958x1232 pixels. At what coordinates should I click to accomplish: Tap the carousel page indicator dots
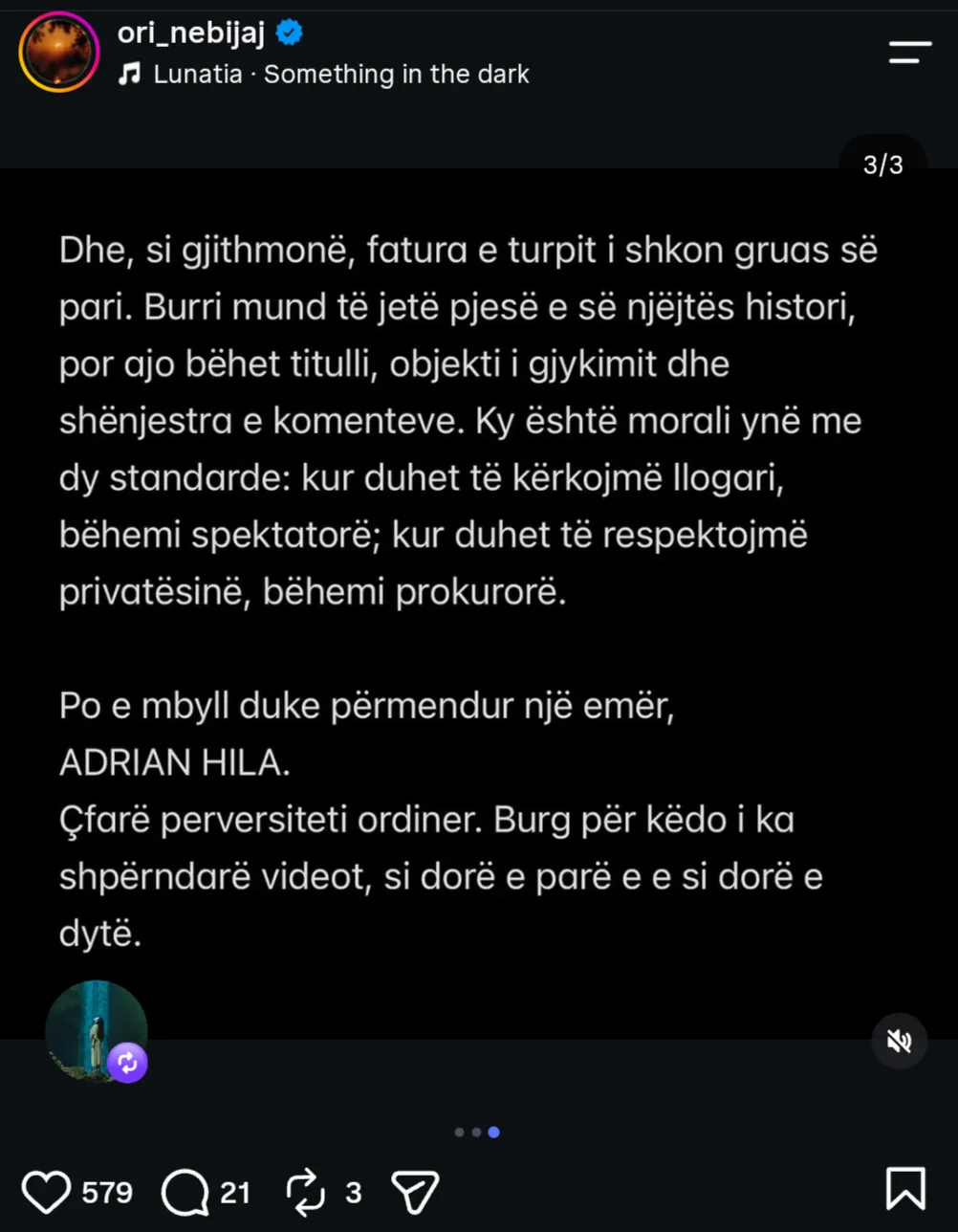pos(476,1133)
